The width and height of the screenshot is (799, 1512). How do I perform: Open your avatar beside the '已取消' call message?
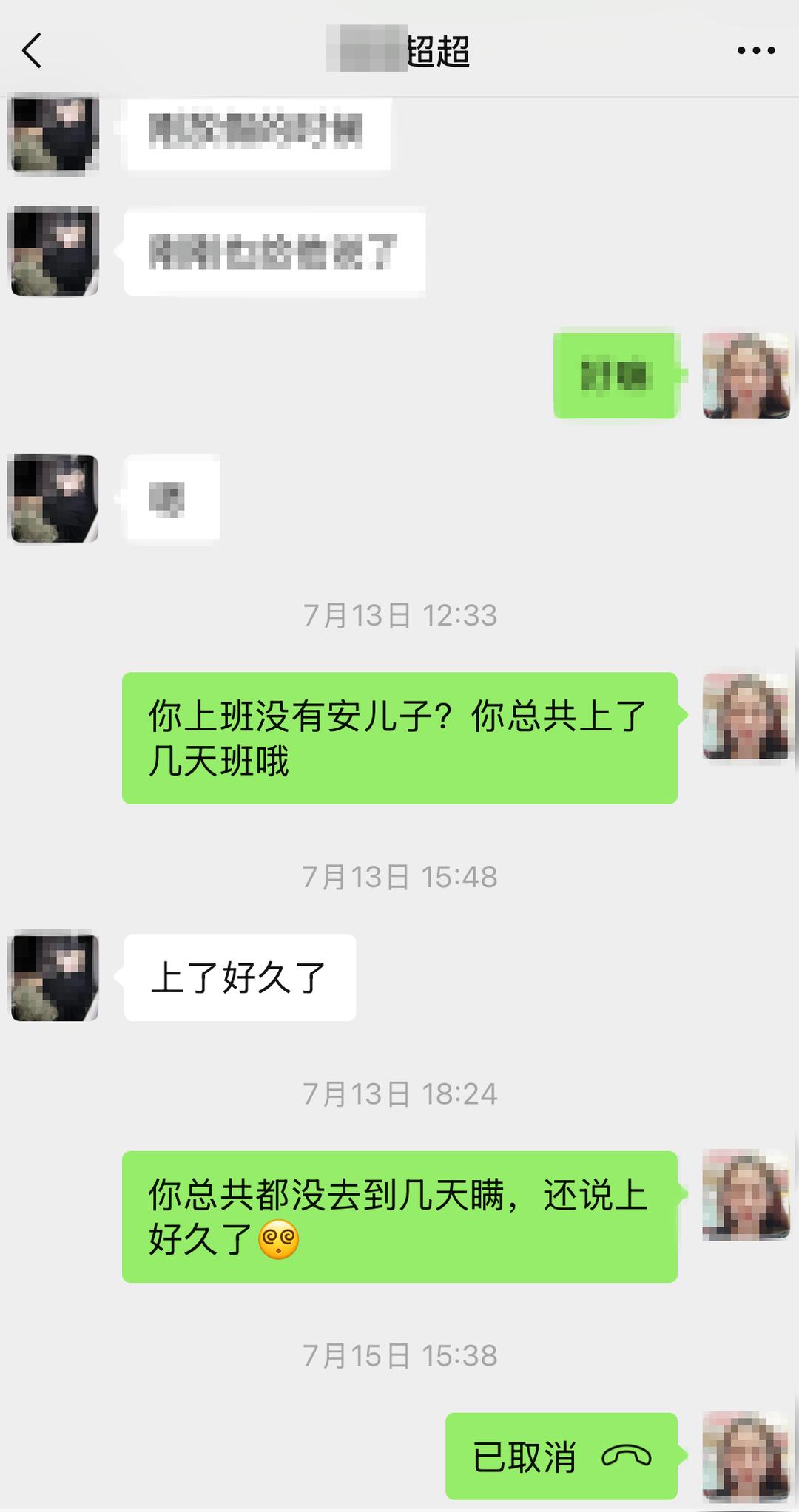745,1457
